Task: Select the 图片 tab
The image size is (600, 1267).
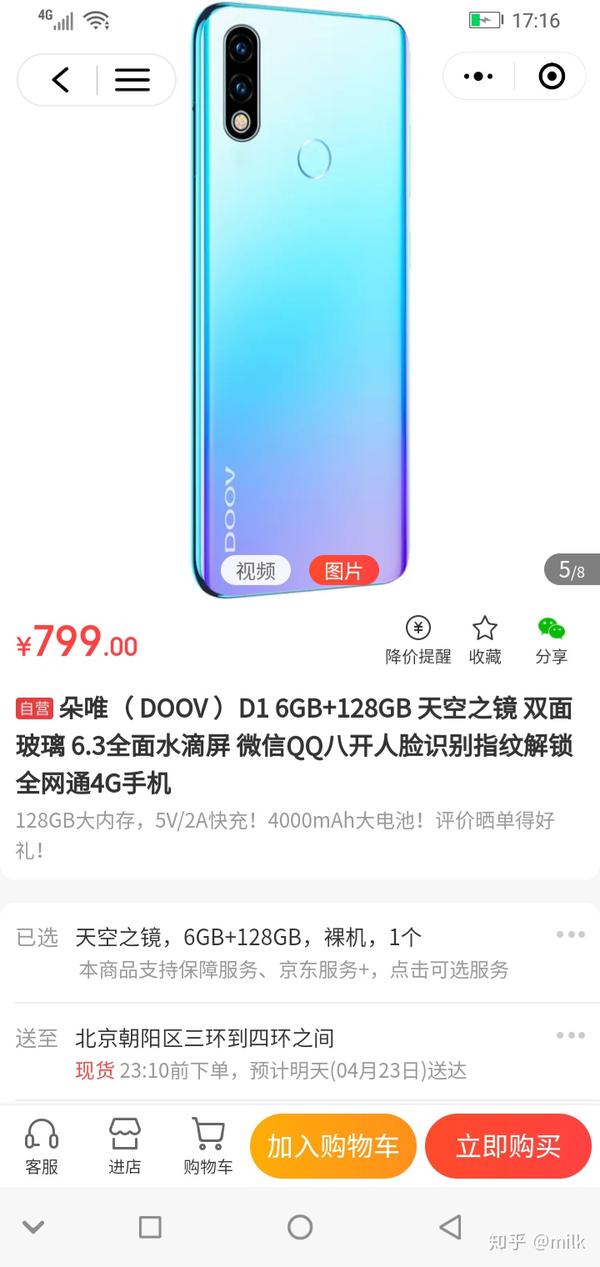Action: [x=343, y=570]
